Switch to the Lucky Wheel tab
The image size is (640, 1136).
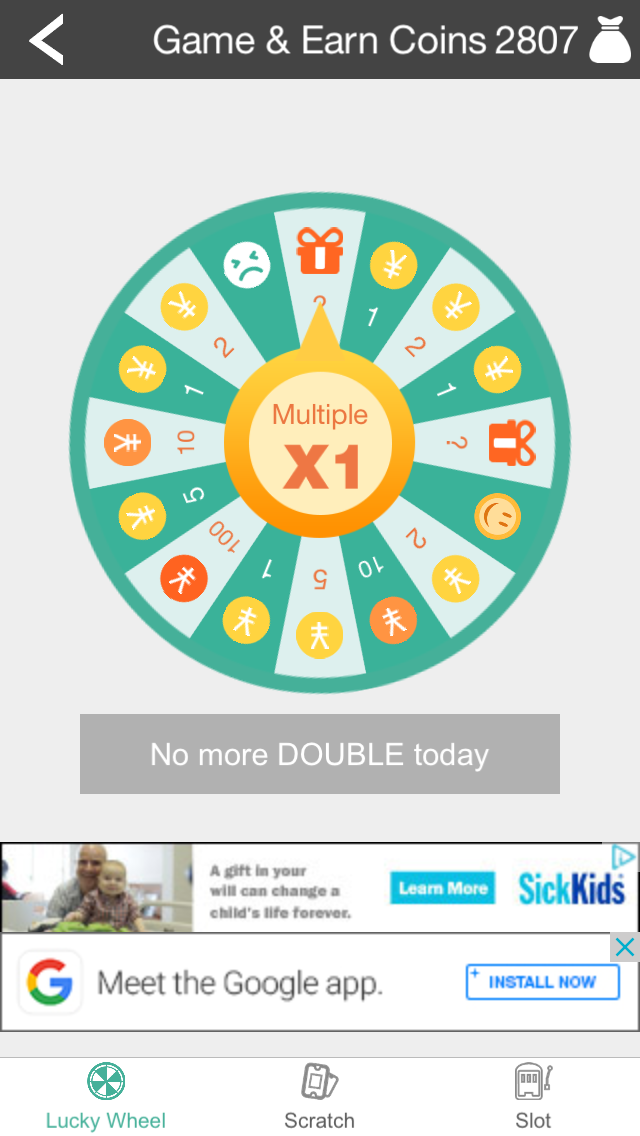106,1097
